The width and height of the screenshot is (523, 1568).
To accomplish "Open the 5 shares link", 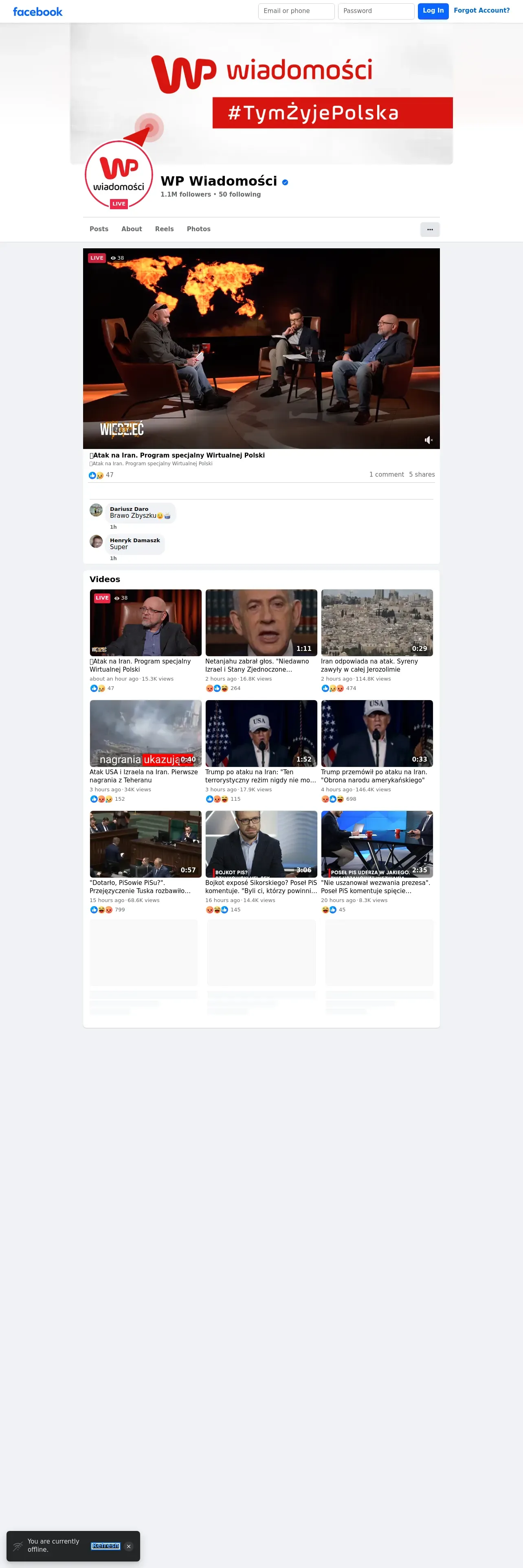I will point(422,474).
